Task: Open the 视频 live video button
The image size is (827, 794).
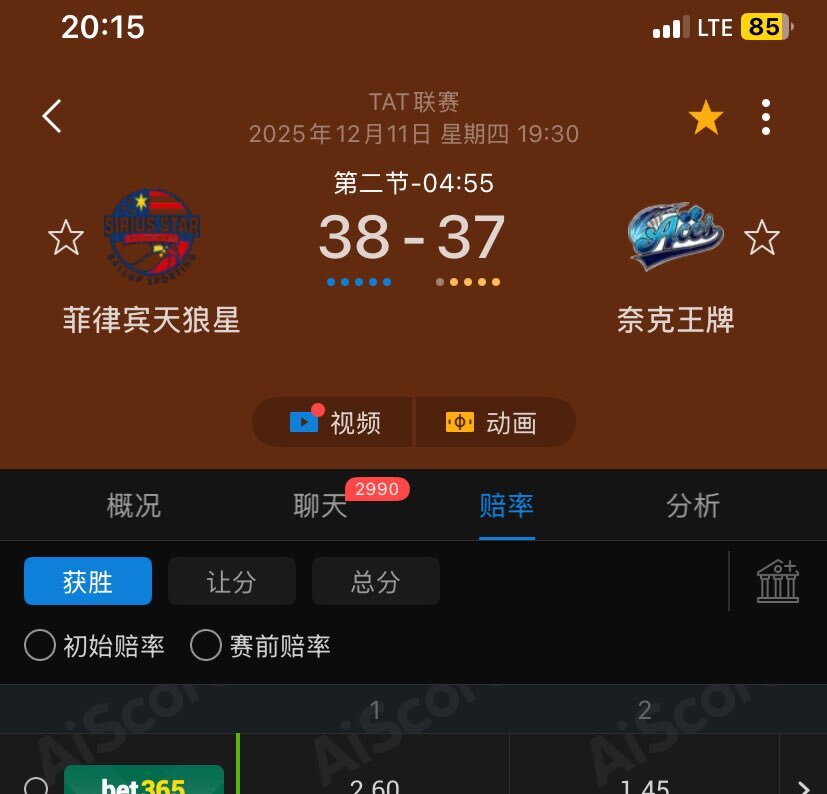Action: (334, 422)
